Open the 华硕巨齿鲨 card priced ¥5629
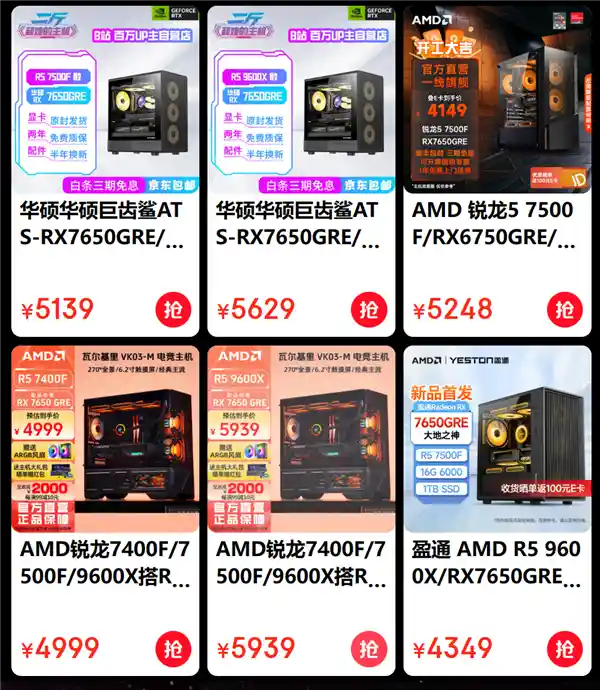This screenshot has width=600, height=690. 298,224
